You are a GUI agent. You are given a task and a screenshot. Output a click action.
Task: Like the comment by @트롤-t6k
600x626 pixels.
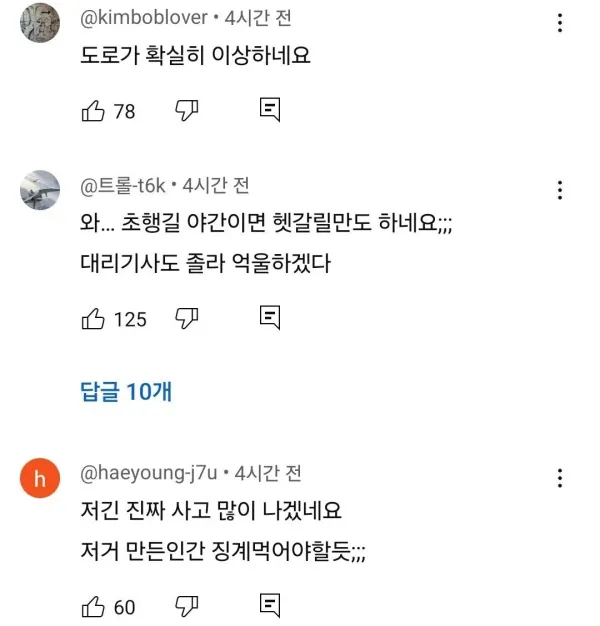tap(93, 319)
